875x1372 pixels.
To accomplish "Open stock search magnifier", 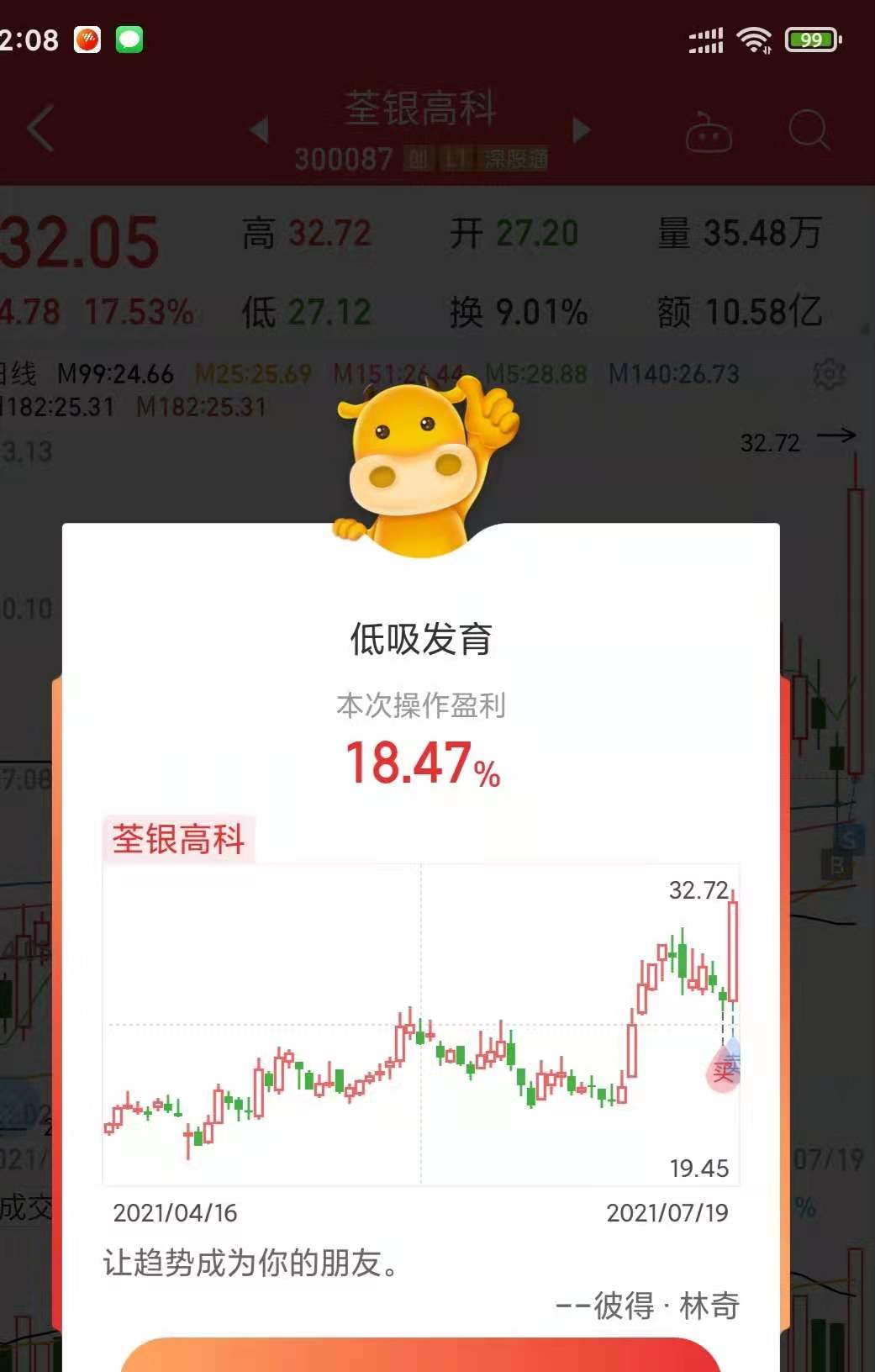I will tap(809, 130).
